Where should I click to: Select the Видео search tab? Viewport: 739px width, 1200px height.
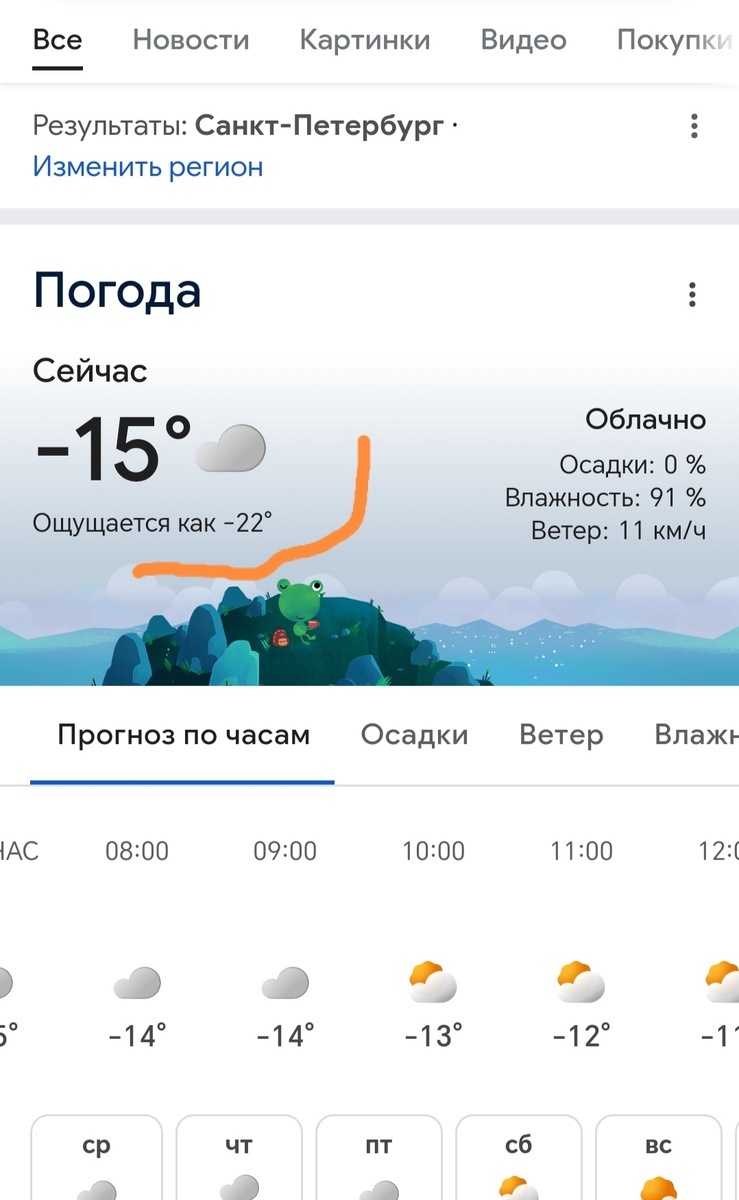(x=522, y=41)
